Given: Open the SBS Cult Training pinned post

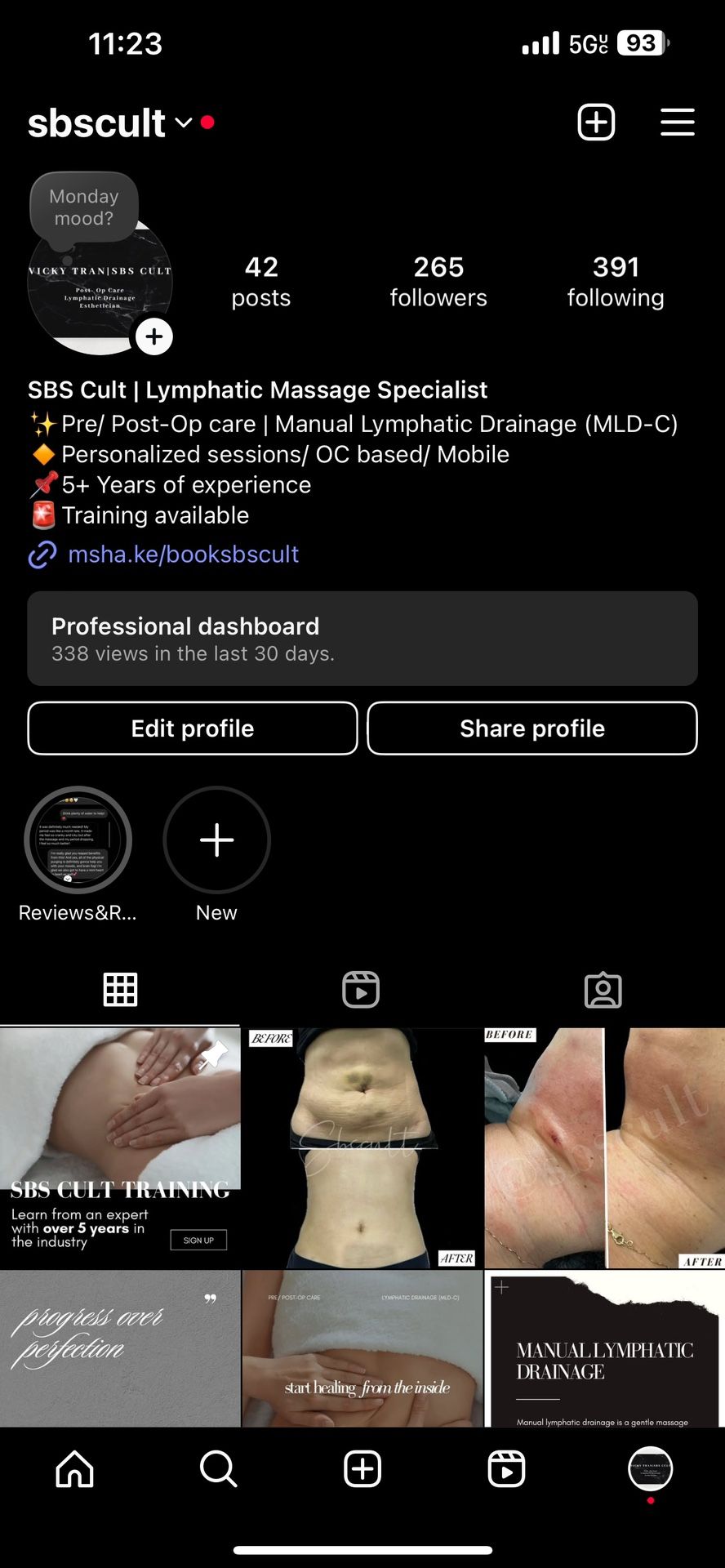Looking at the screenshot, I should [x=120, y=1147].
